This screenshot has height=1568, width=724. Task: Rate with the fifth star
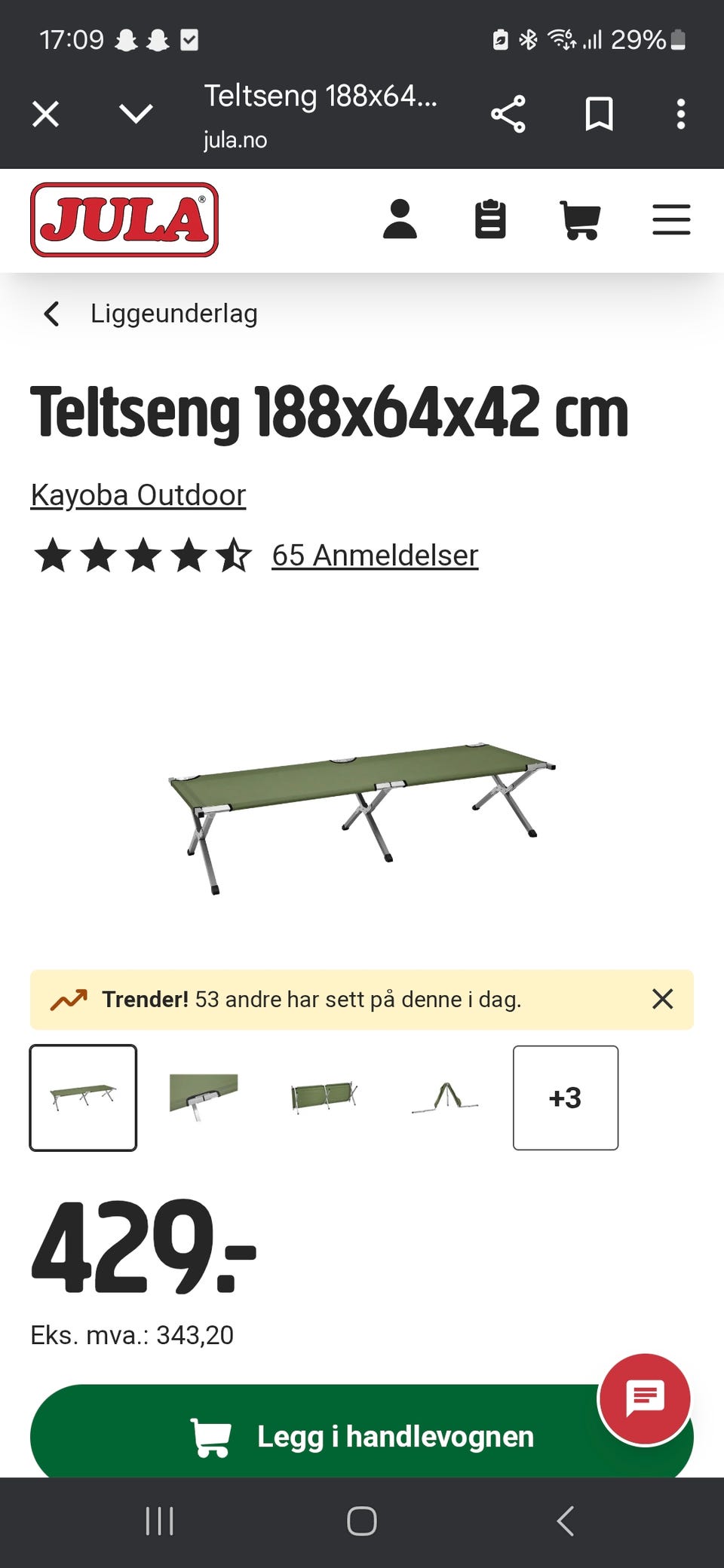click(235, 556)
